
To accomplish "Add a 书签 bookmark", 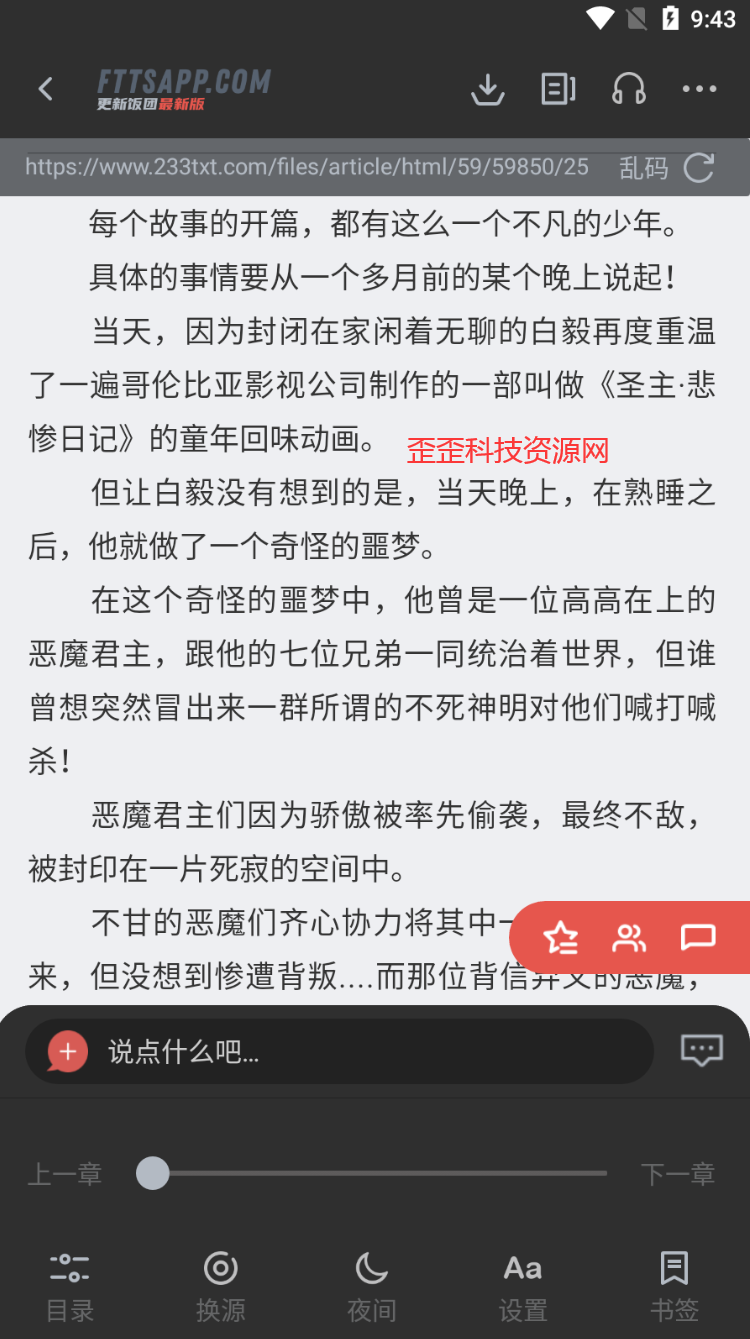I will coord(675,1287).
